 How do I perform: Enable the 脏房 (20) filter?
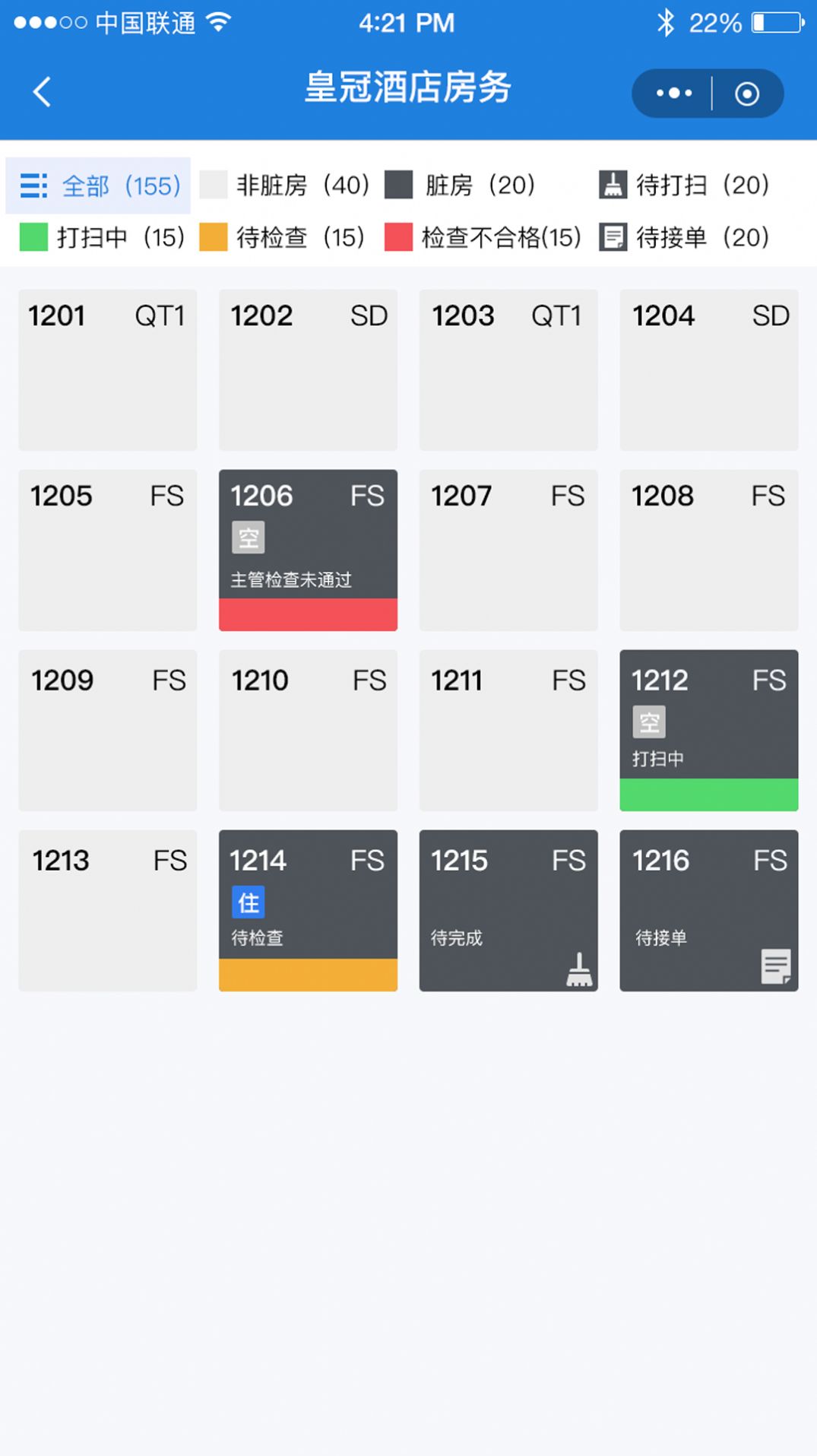(462, 186)
